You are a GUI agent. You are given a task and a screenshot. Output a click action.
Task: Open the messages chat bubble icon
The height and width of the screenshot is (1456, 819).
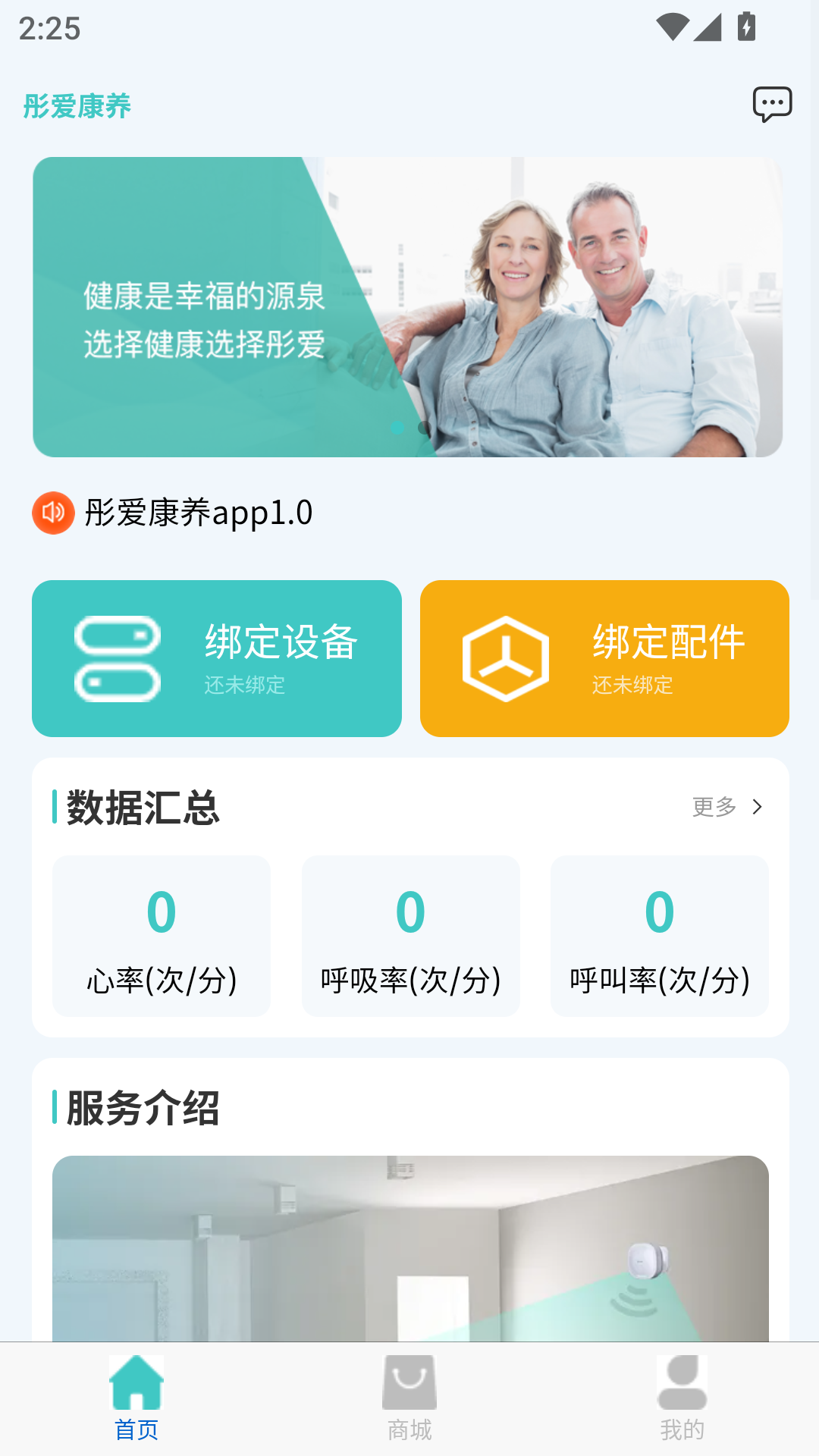coord(772,104)
